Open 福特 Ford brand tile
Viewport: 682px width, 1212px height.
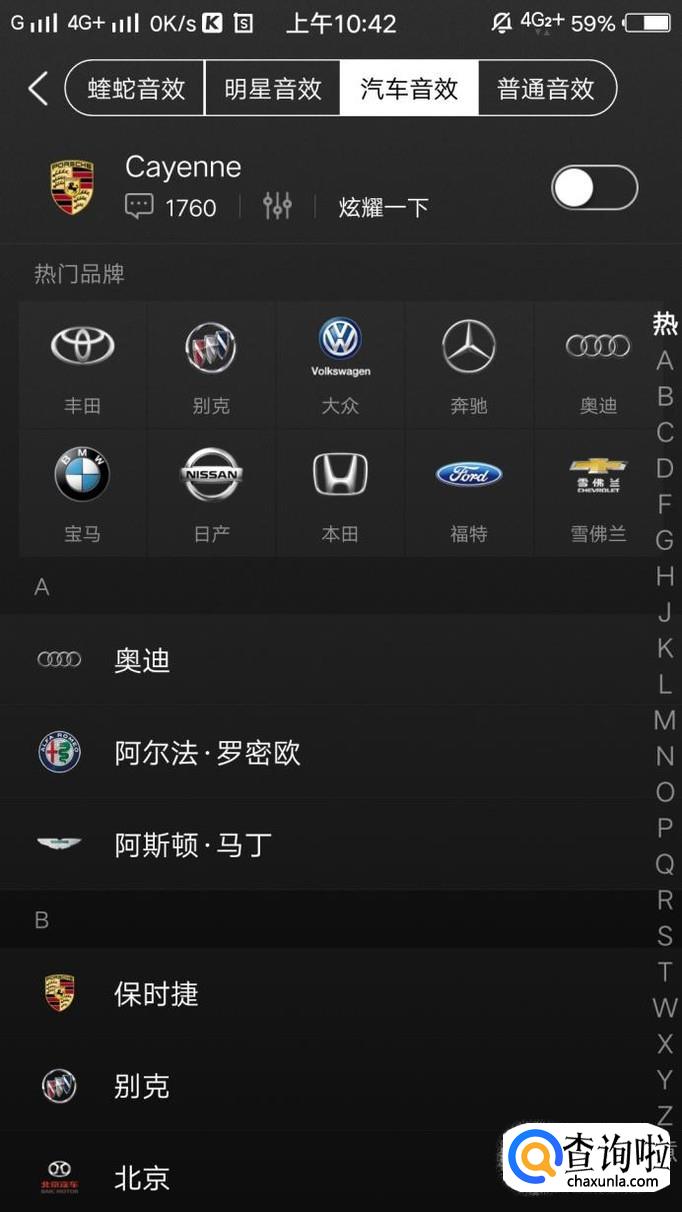pyautogui.click(x=469, y=493)
